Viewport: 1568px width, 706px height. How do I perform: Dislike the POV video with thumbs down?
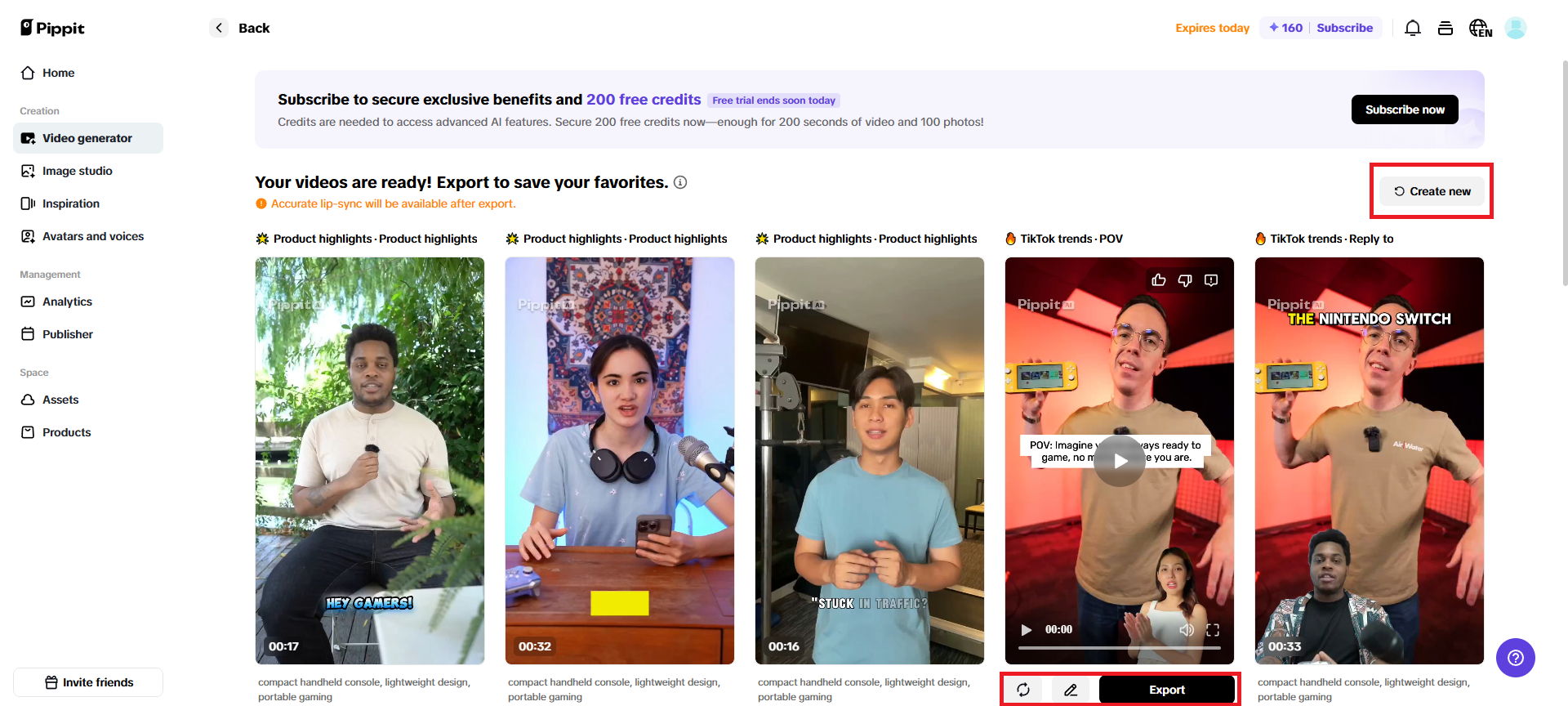tap(1185, 280)
